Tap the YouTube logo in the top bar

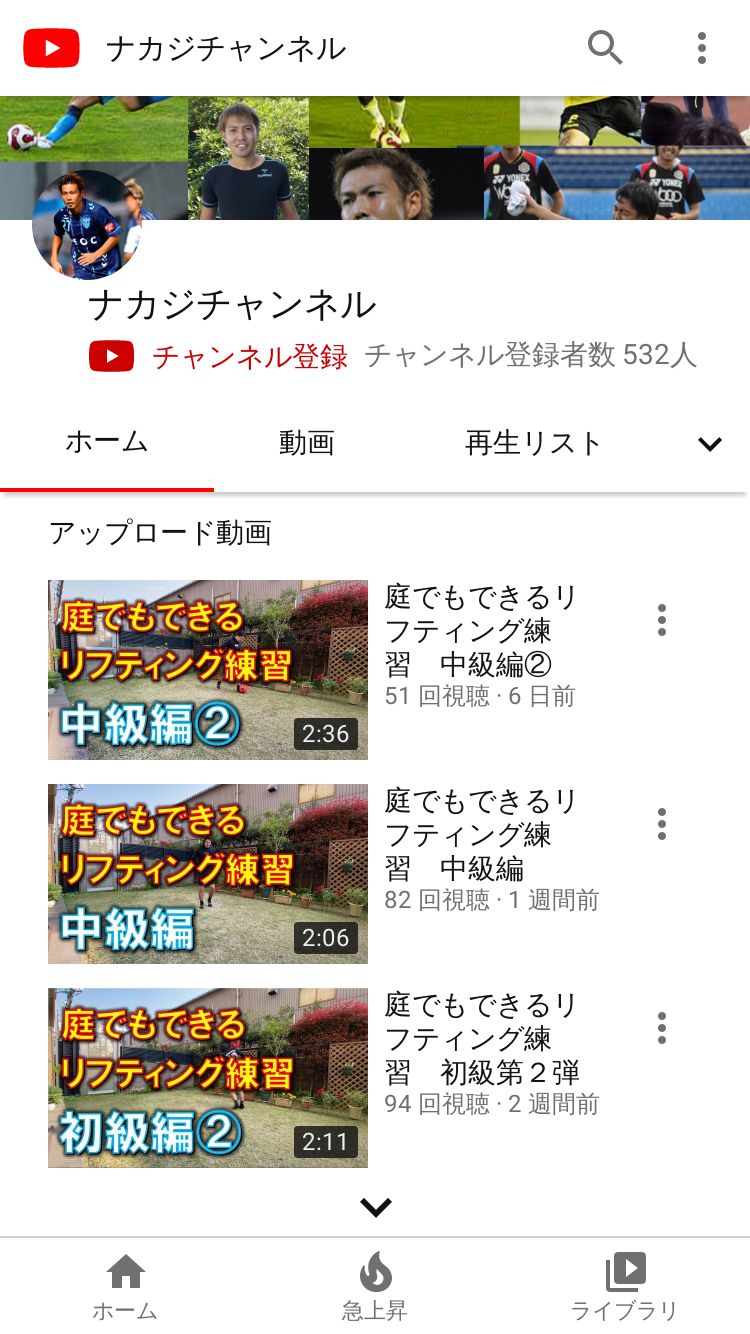click(51, 48)
